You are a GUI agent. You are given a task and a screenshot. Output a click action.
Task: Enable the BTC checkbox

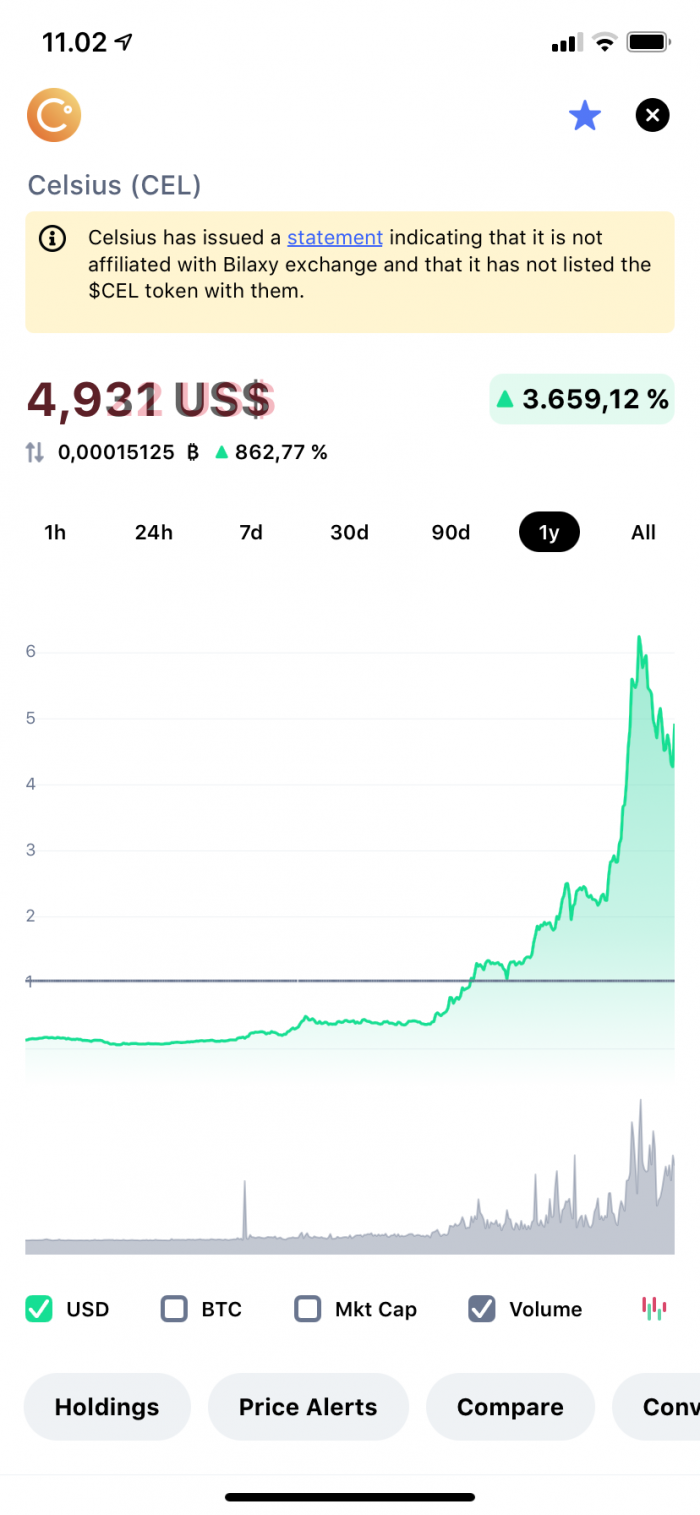tap(175, 1308)
